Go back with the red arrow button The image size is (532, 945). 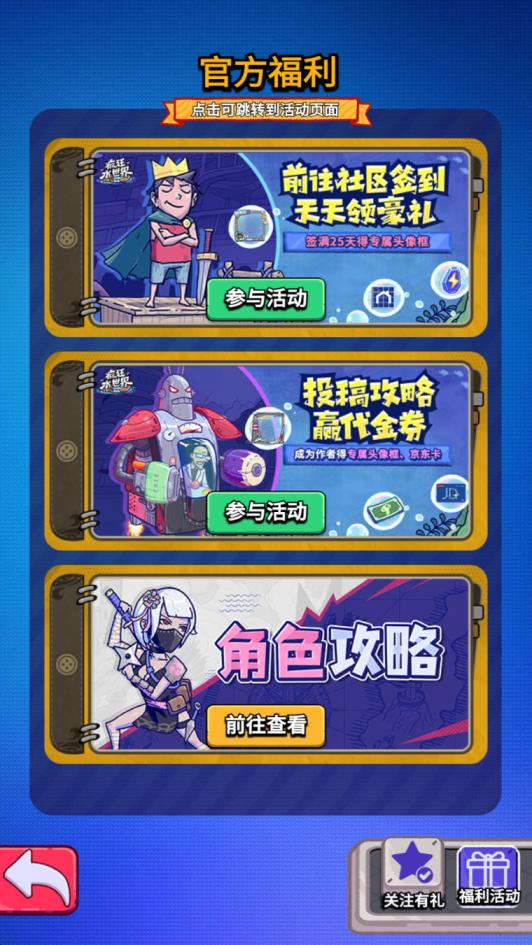[x=38, y=879]
